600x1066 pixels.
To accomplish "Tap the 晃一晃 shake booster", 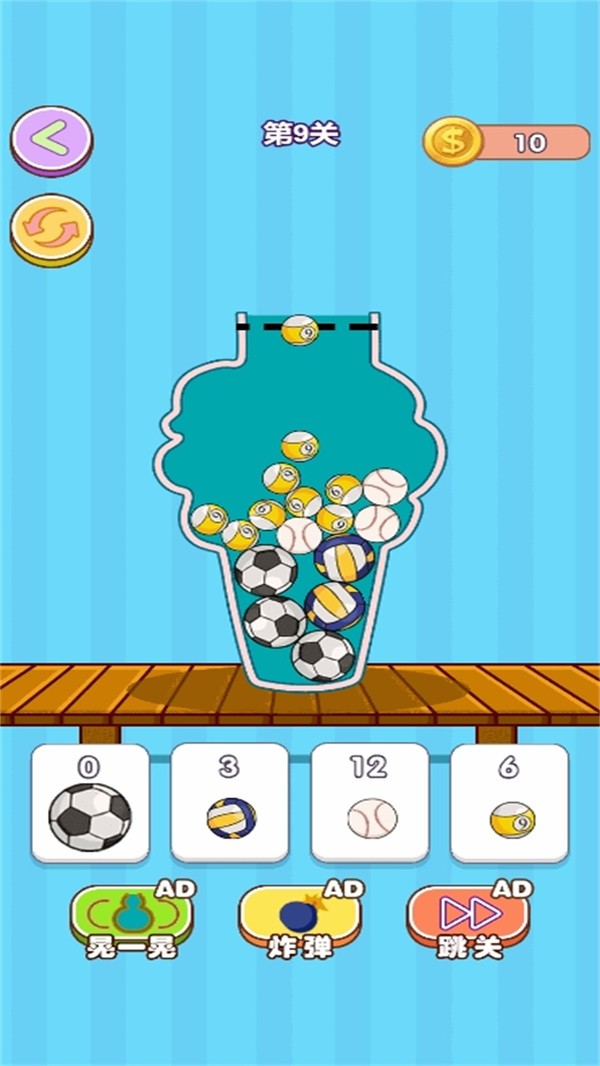I will [131, 919].
